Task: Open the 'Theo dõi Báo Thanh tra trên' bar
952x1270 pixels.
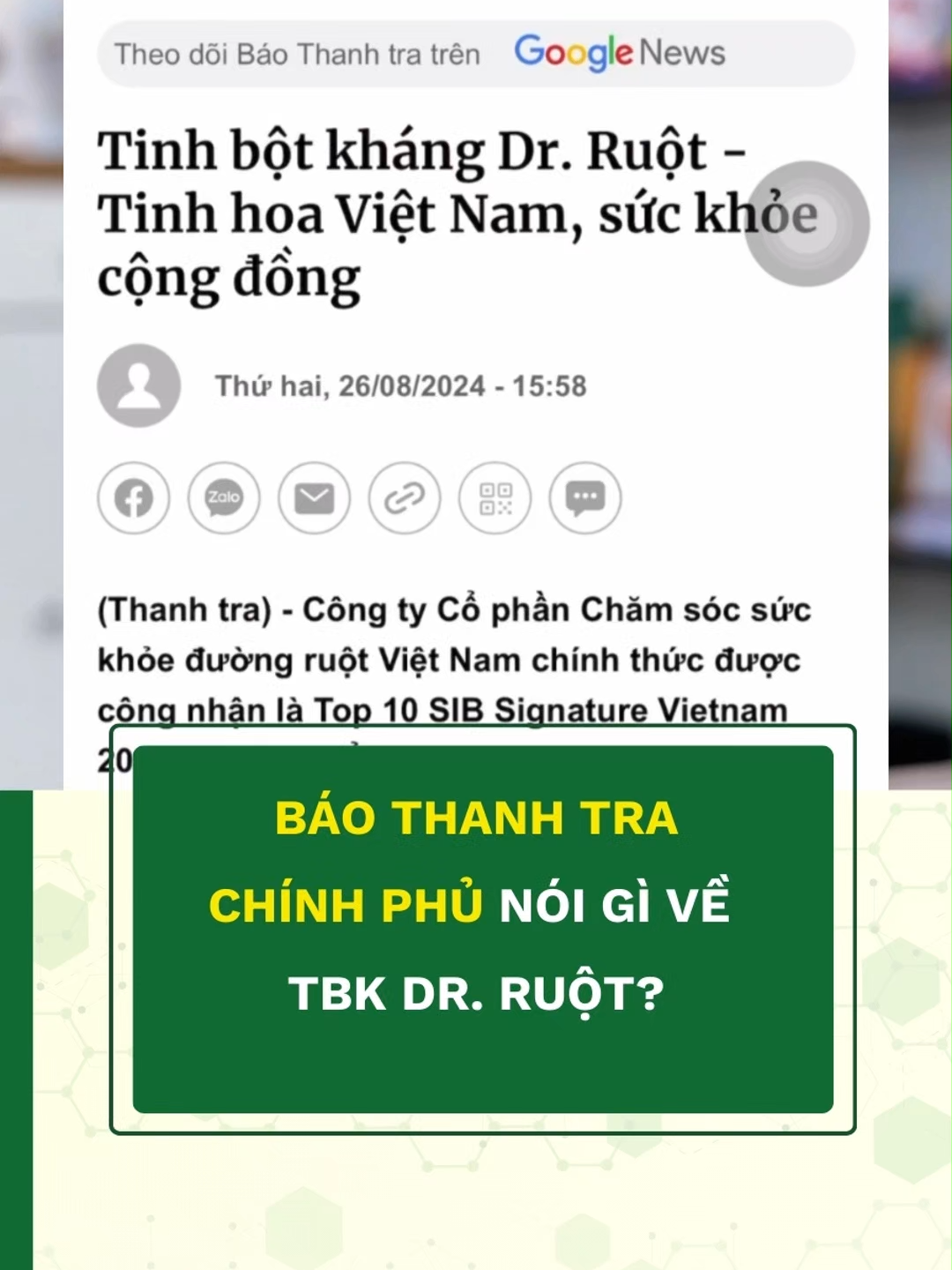Action: click(297, 53)
